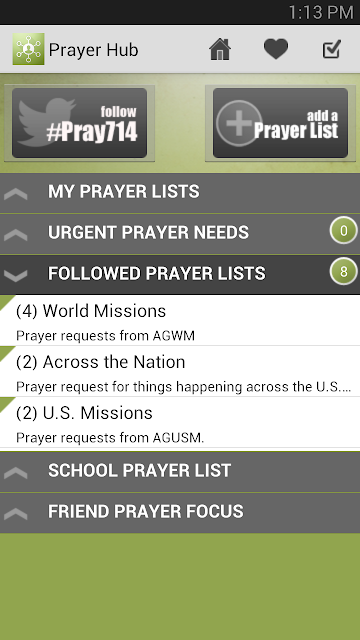Expand My Prayer Lists section

pos(180,193)
